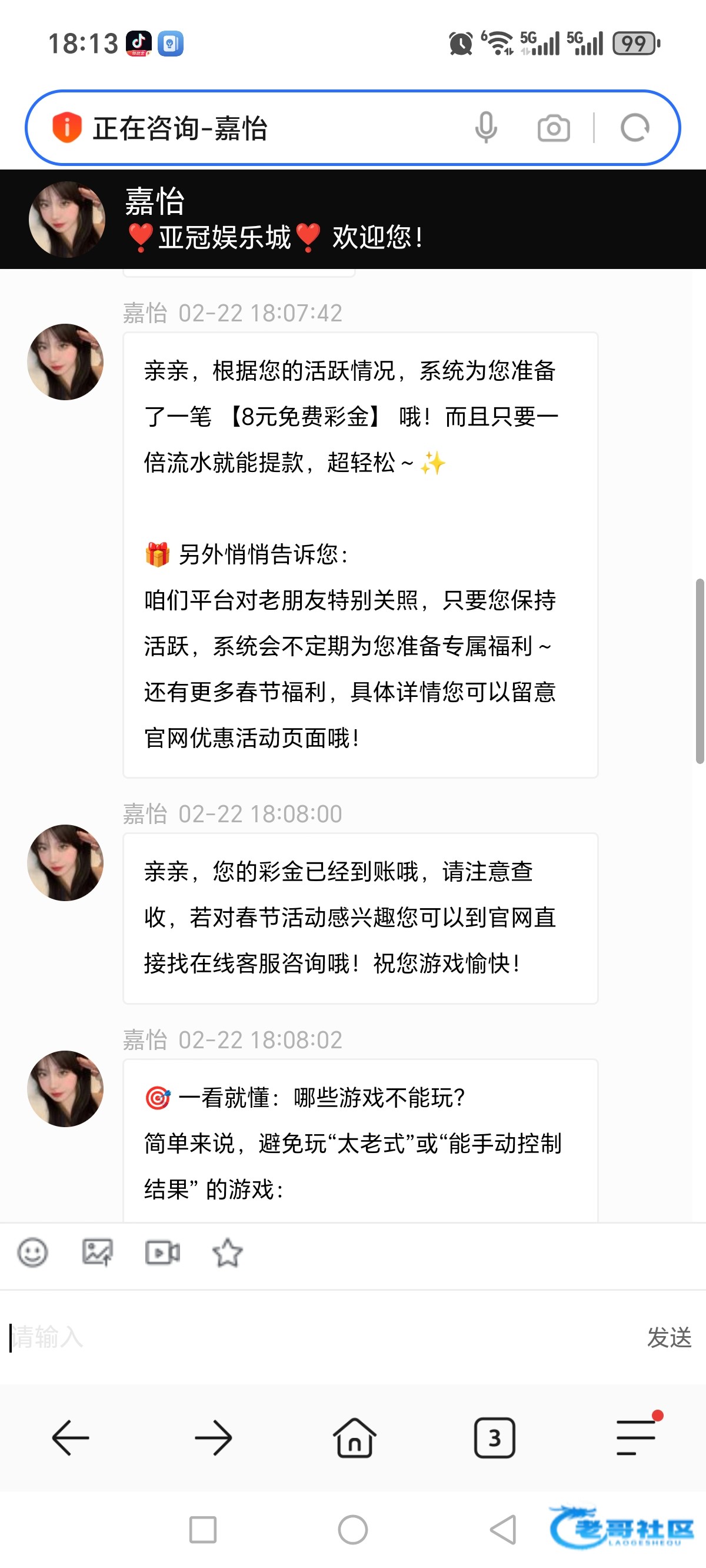
Task: Focus the 请输入 message field
Action: point(317,1337)
